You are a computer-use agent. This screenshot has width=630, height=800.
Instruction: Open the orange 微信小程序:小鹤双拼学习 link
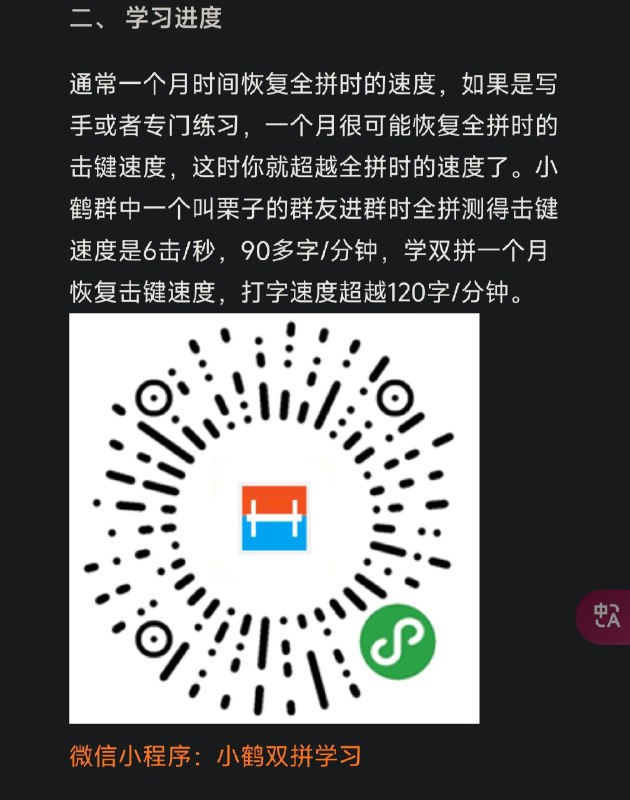coord(215,755)
